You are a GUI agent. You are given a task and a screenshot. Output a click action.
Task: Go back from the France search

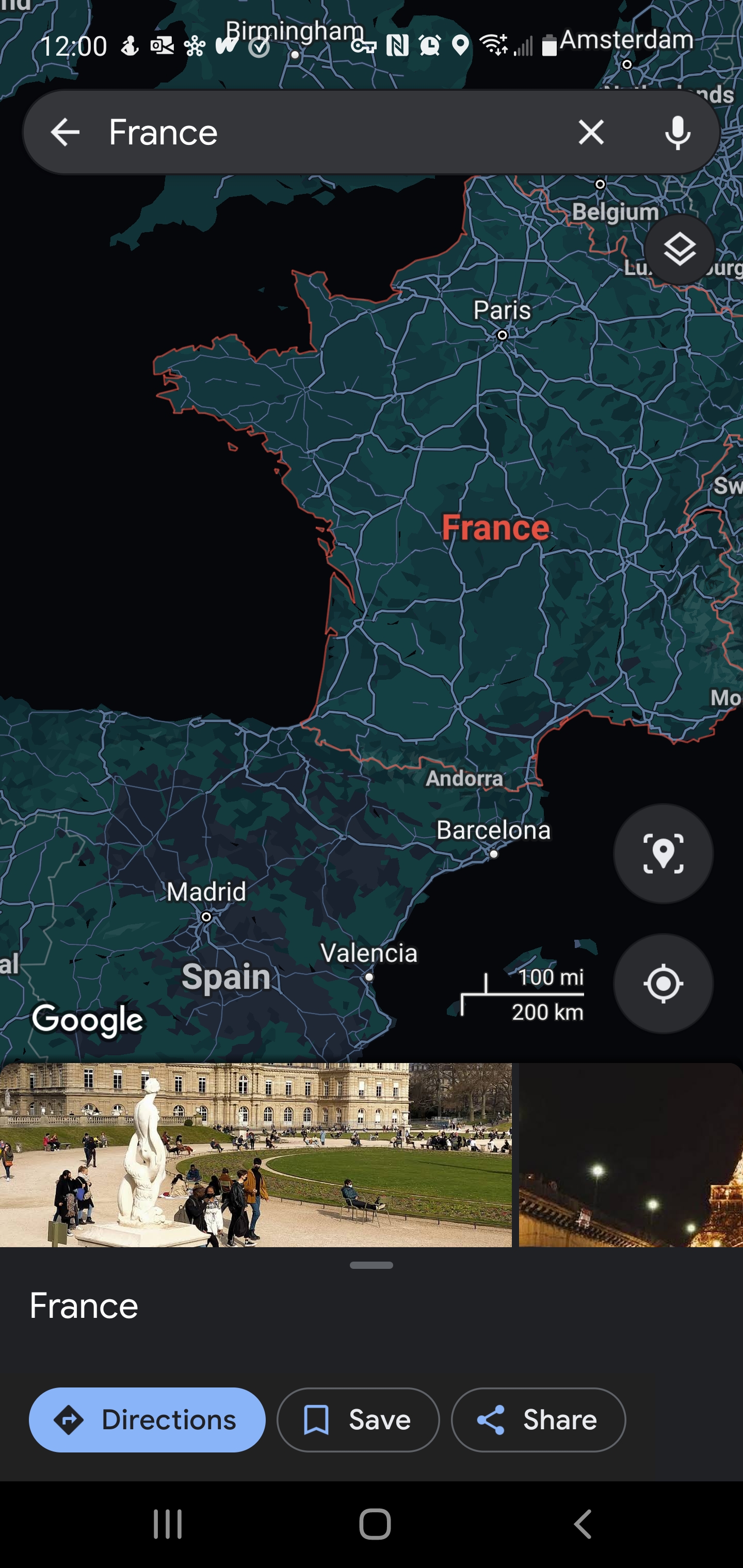[64, 132]
